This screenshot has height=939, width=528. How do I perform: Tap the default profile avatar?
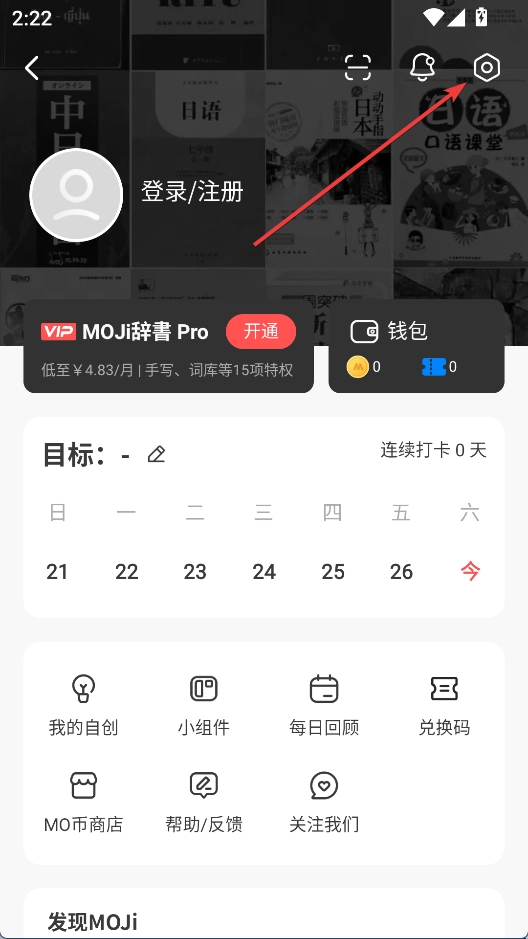coord(76,195)
